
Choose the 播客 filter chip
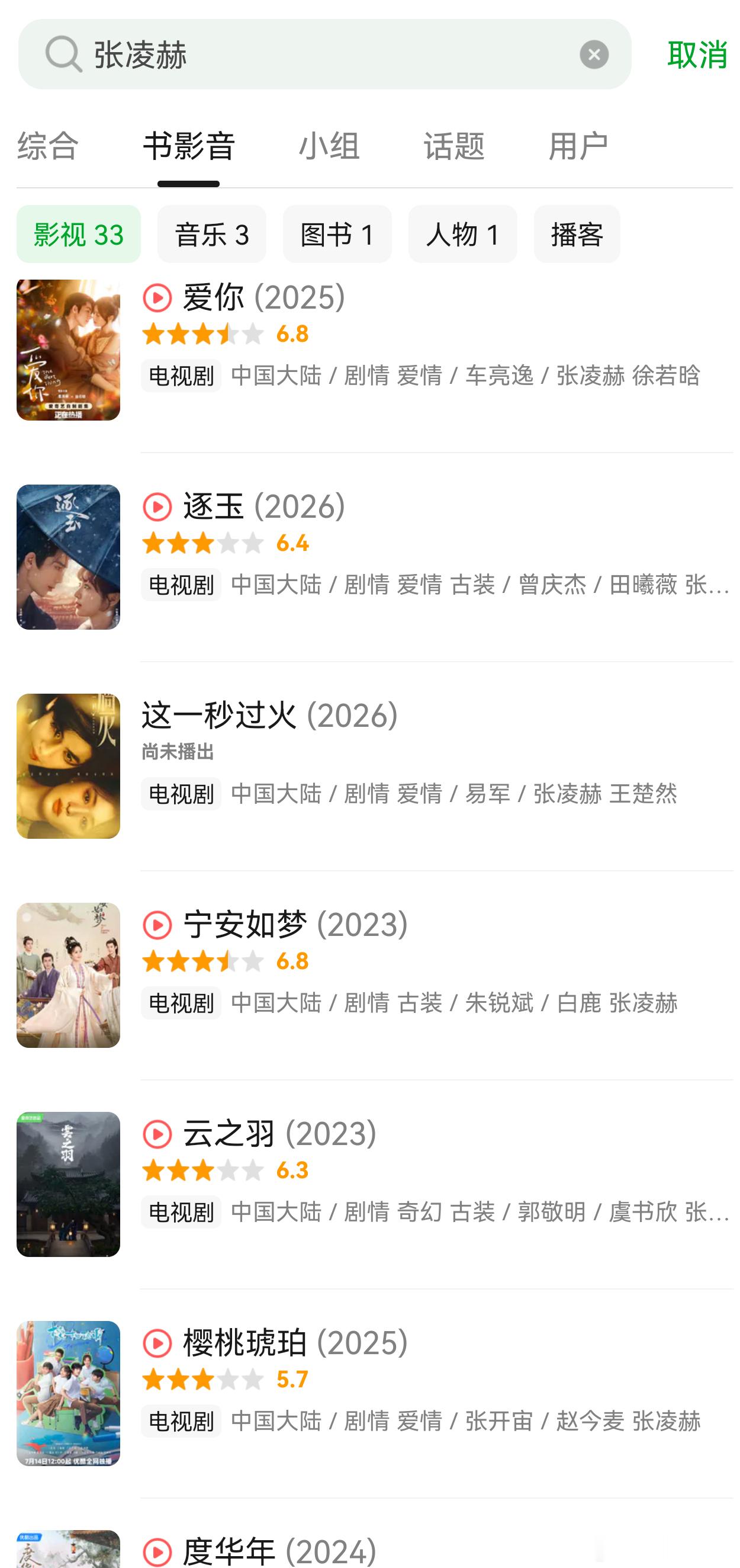[577, 235]
